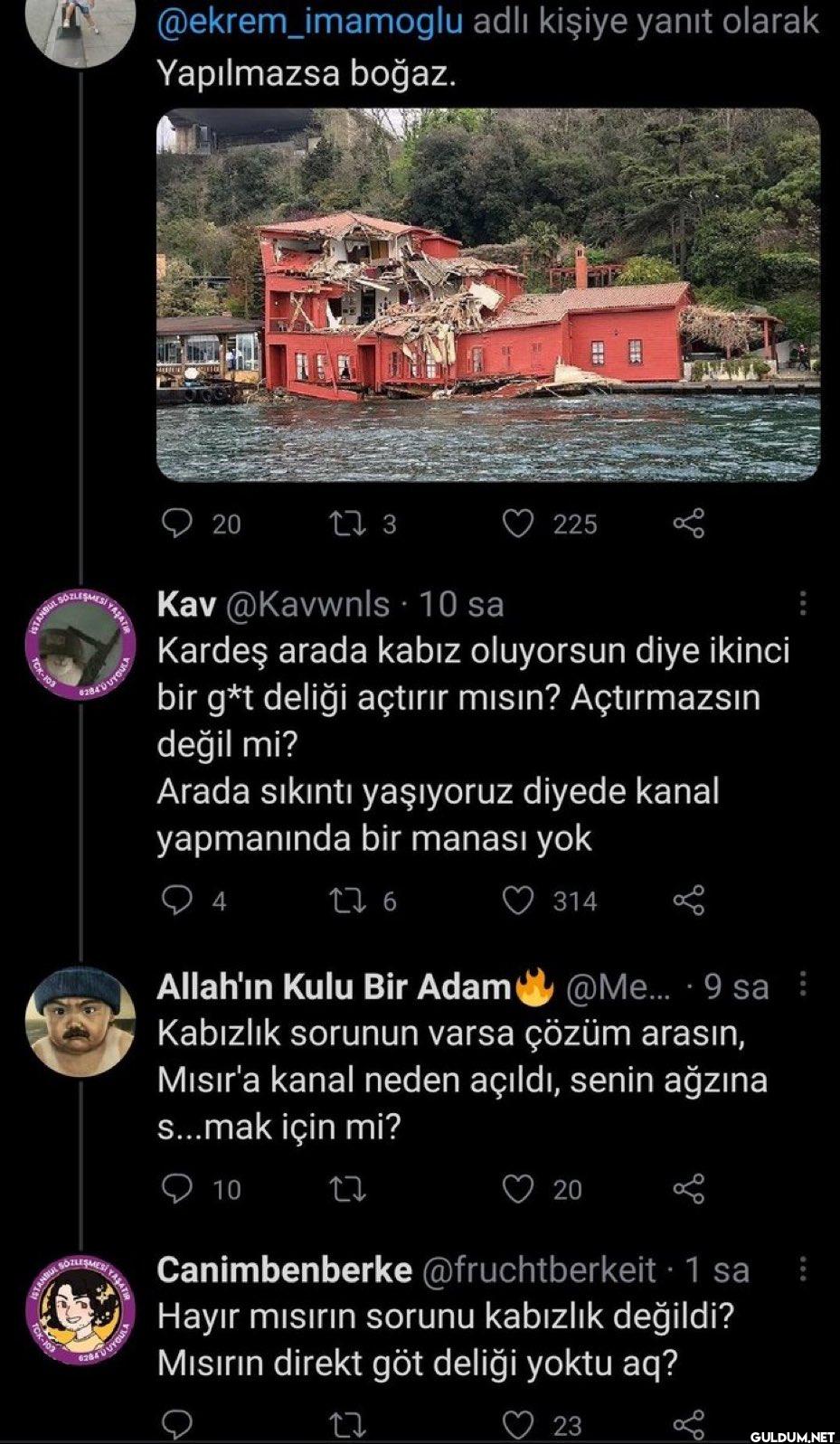
Task: Open the @ekrem_imamoglu mention link
Action: [x=309, y=21]
